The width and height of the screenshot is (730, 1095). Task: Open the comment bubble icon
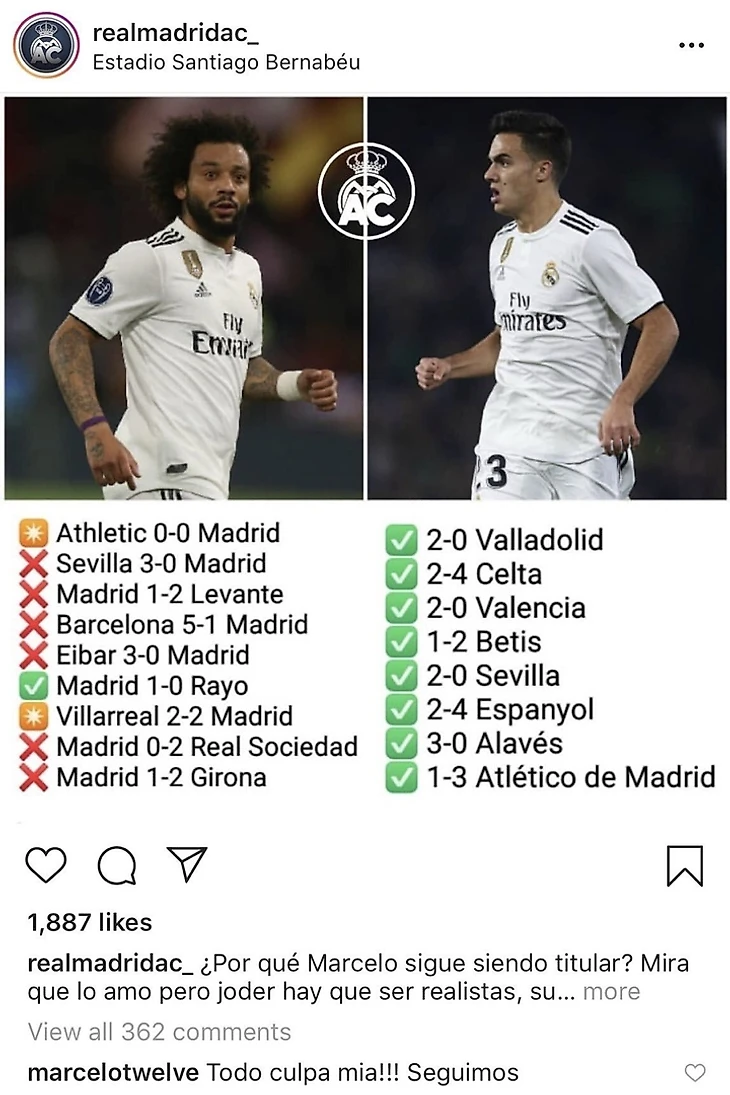pos(116,865)
